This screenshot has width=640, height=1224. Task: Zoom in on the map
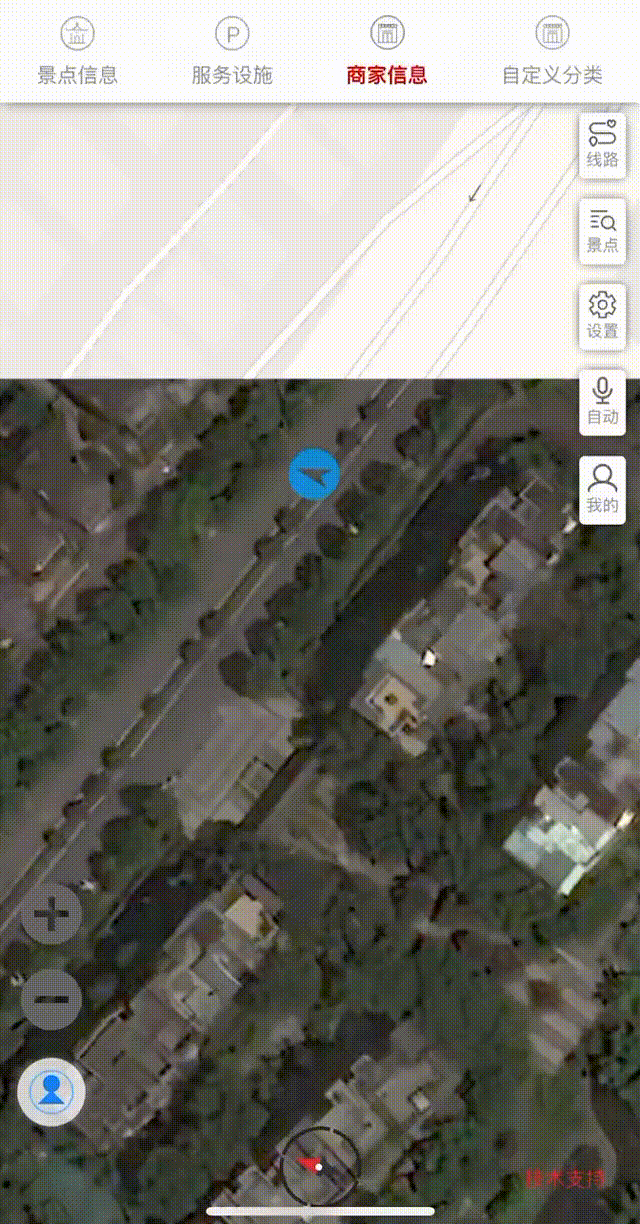click(51, 914)
